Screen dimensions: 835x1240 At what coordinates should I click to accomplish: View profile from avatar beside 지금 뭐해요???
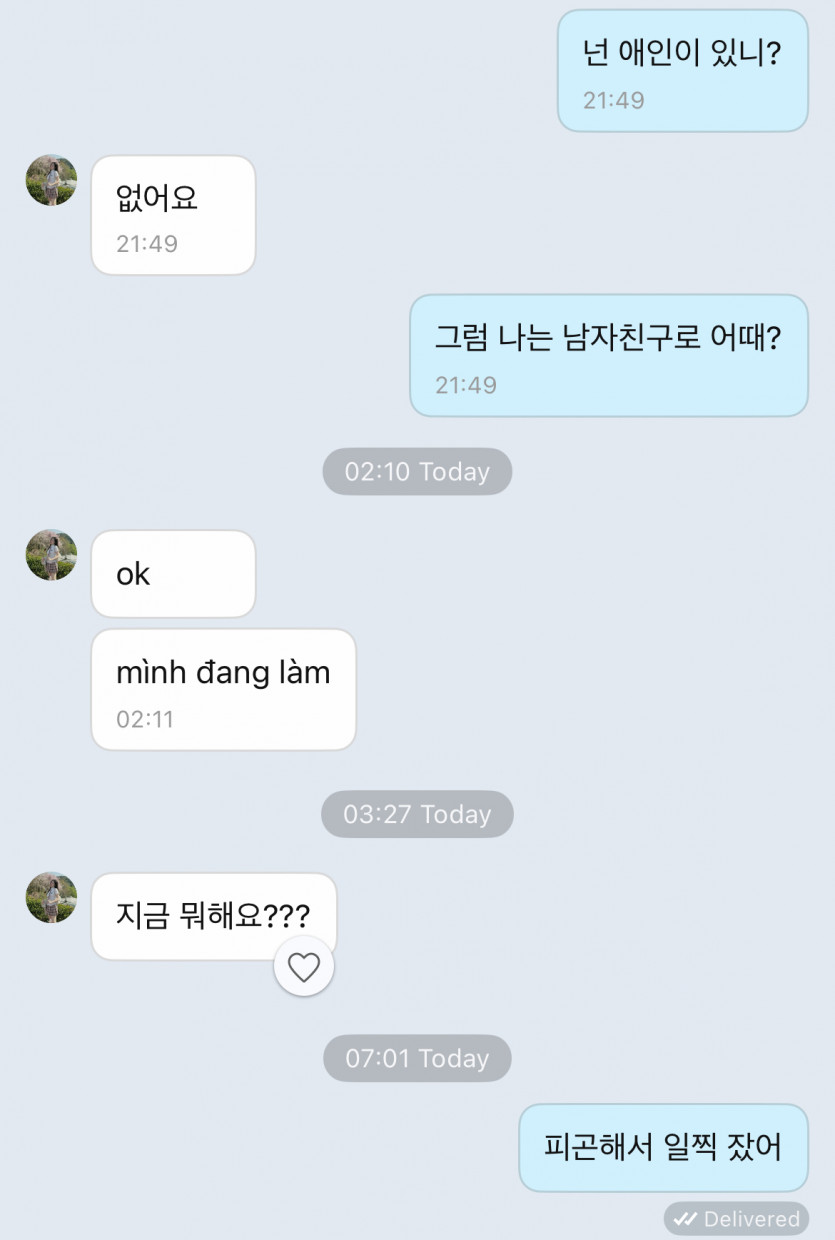click(51, 897)
